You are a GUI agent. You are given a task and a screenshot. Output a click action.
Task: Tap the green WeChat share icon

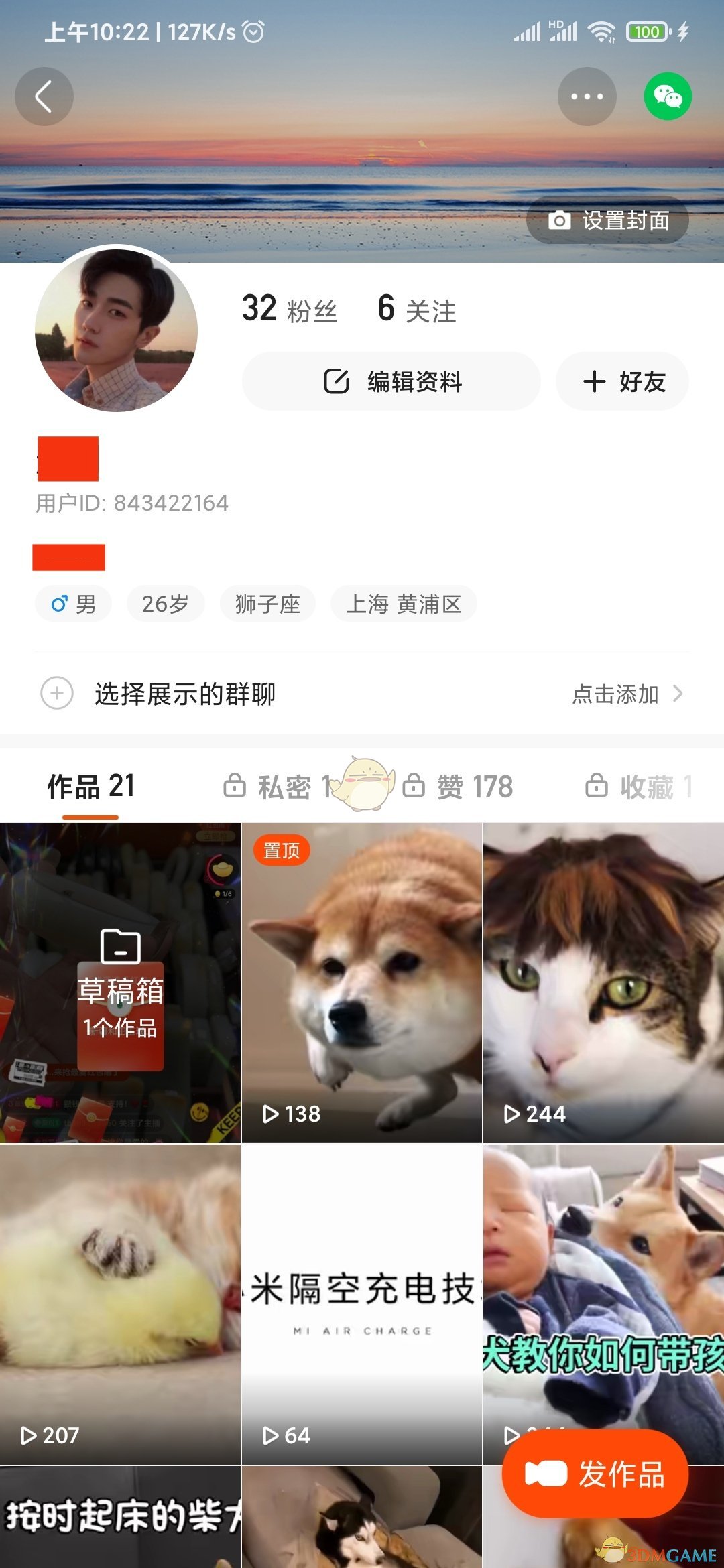668,96
